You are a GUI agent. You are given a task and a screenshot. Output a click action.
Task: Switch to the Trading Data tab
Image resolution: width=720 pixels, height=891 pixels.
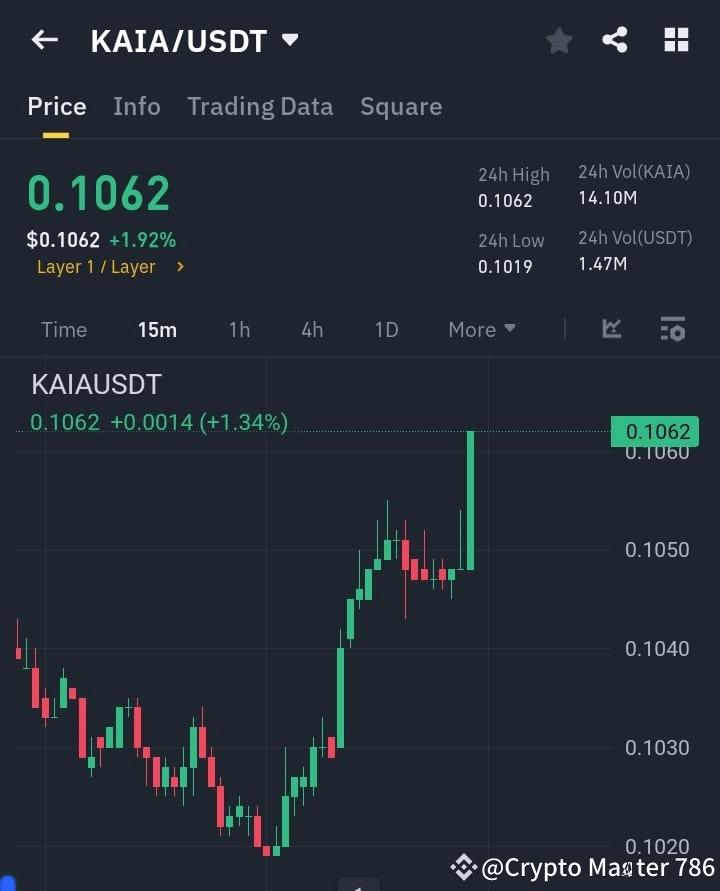point(260,106)
